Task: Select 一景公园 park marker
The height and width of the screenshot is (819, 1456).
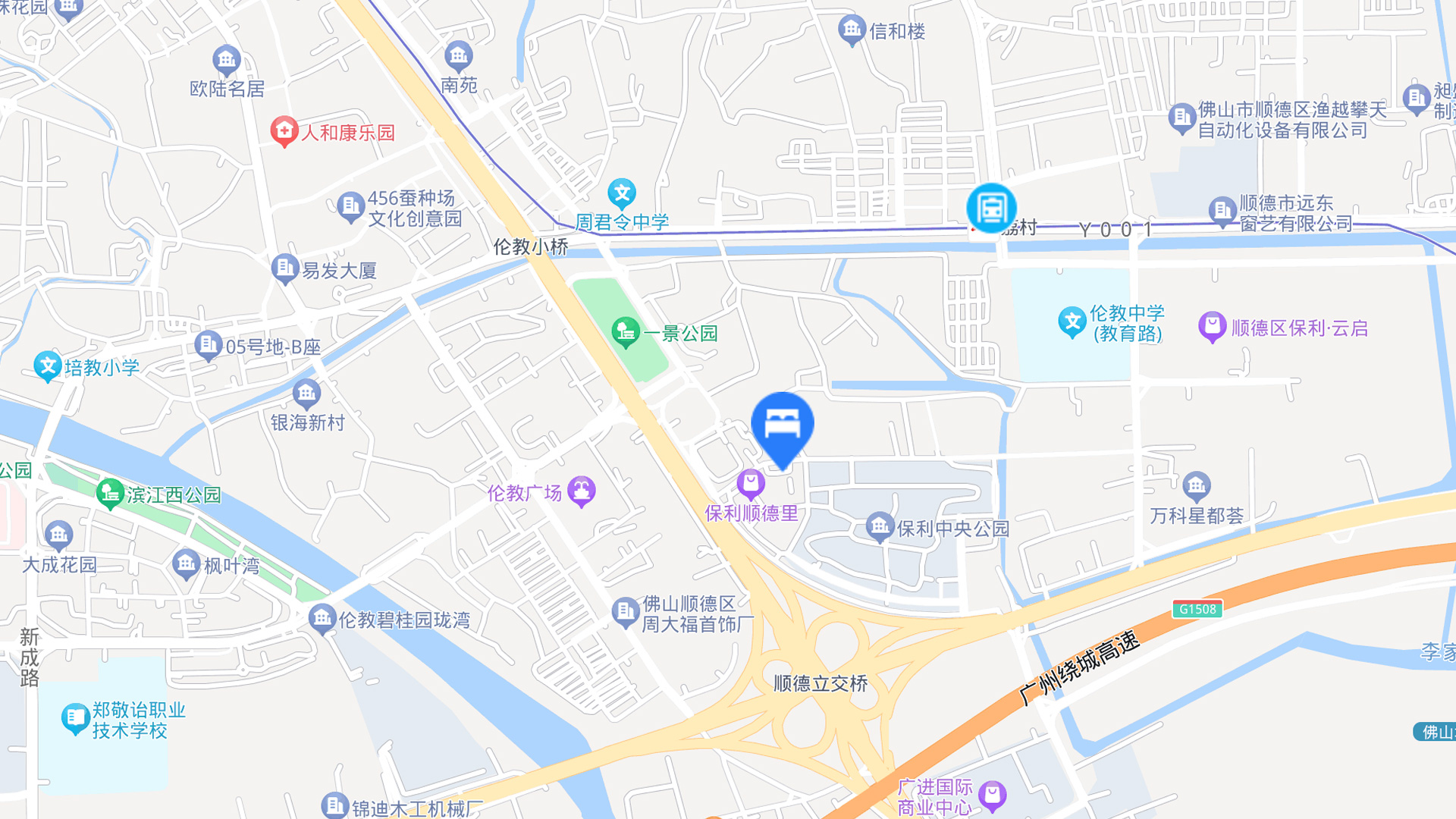Action: [626, 331]
